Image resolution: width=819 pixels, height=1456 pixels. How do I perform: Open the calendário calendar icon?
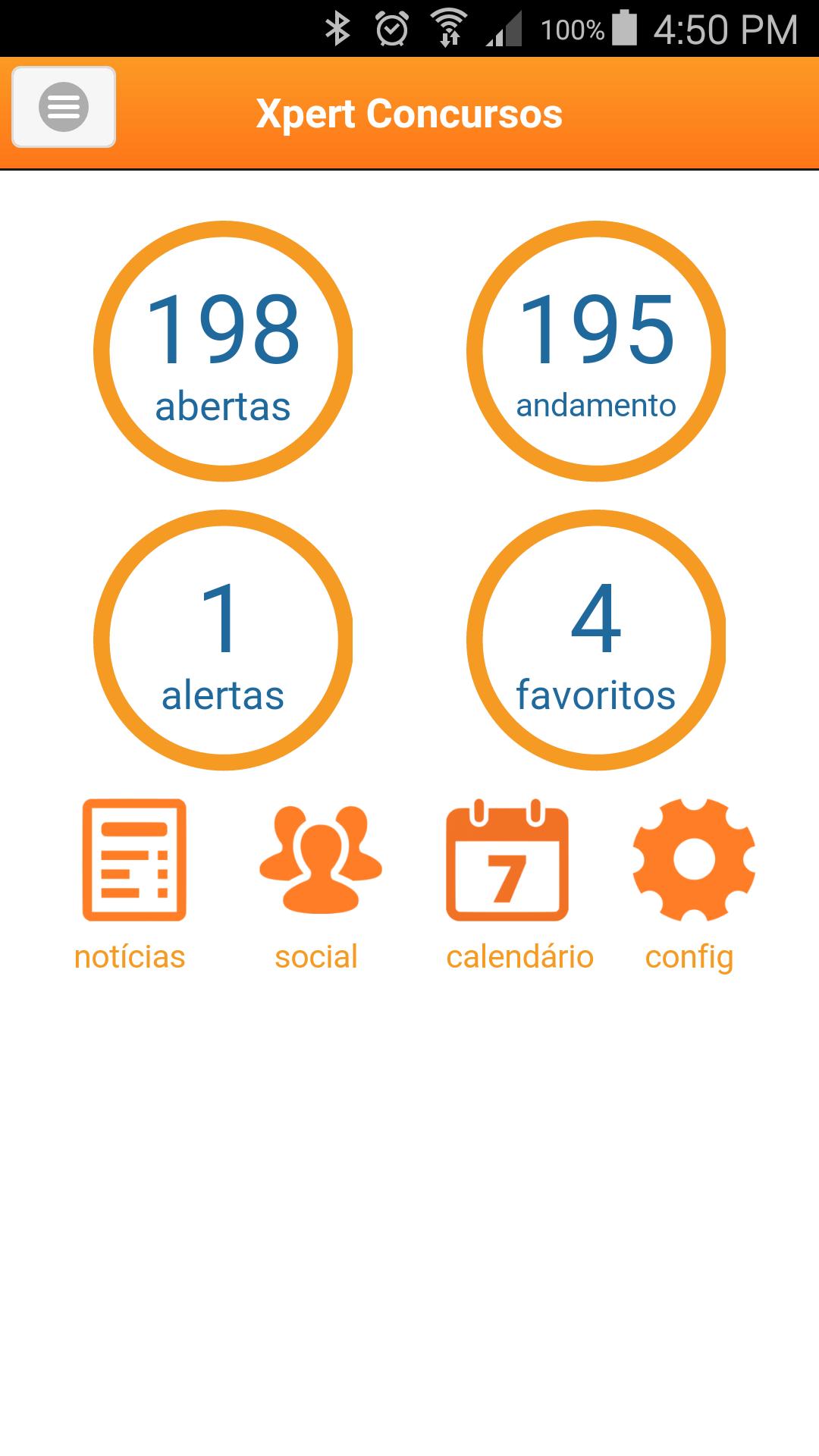click(508, 859)
